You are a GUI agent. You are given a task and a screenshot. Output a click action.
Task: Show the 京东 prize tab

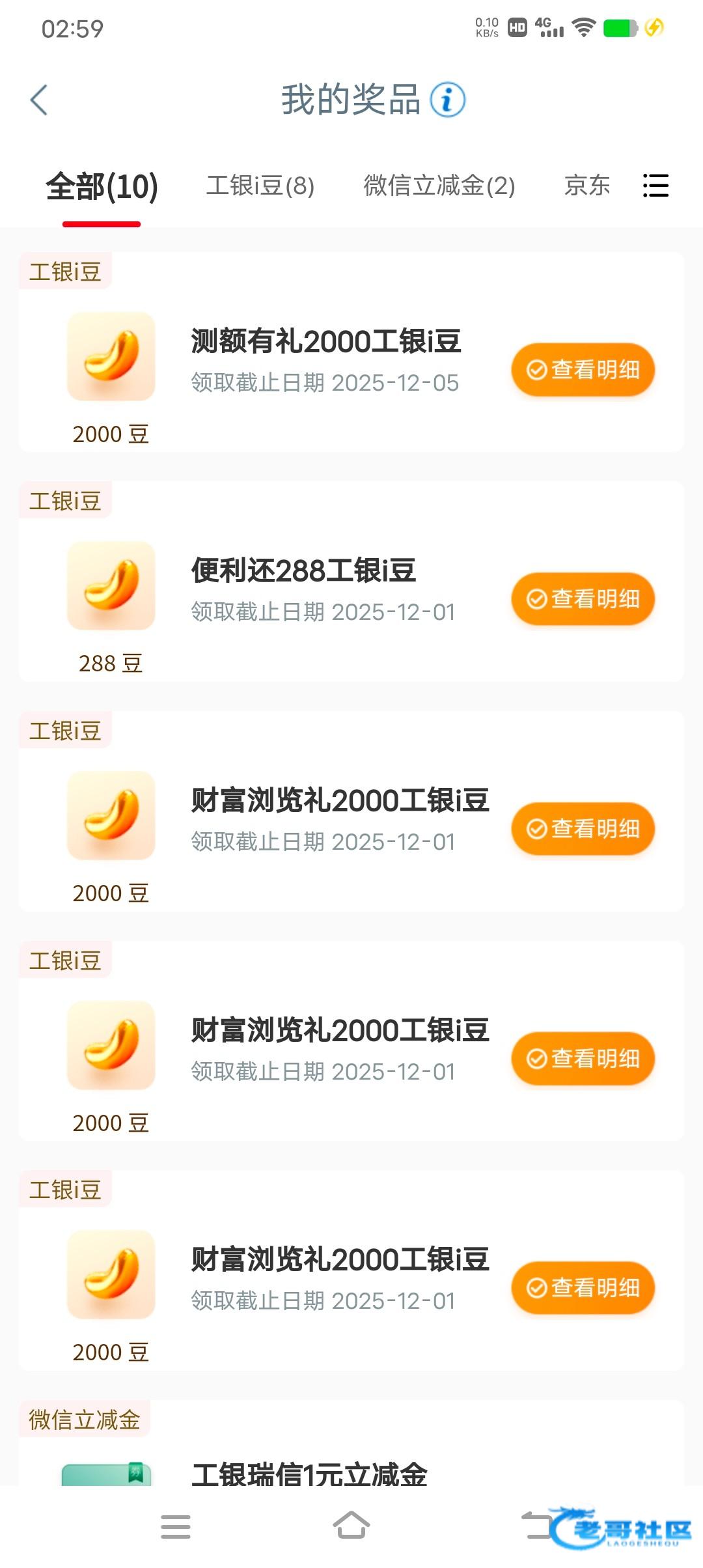coord(587,186)
